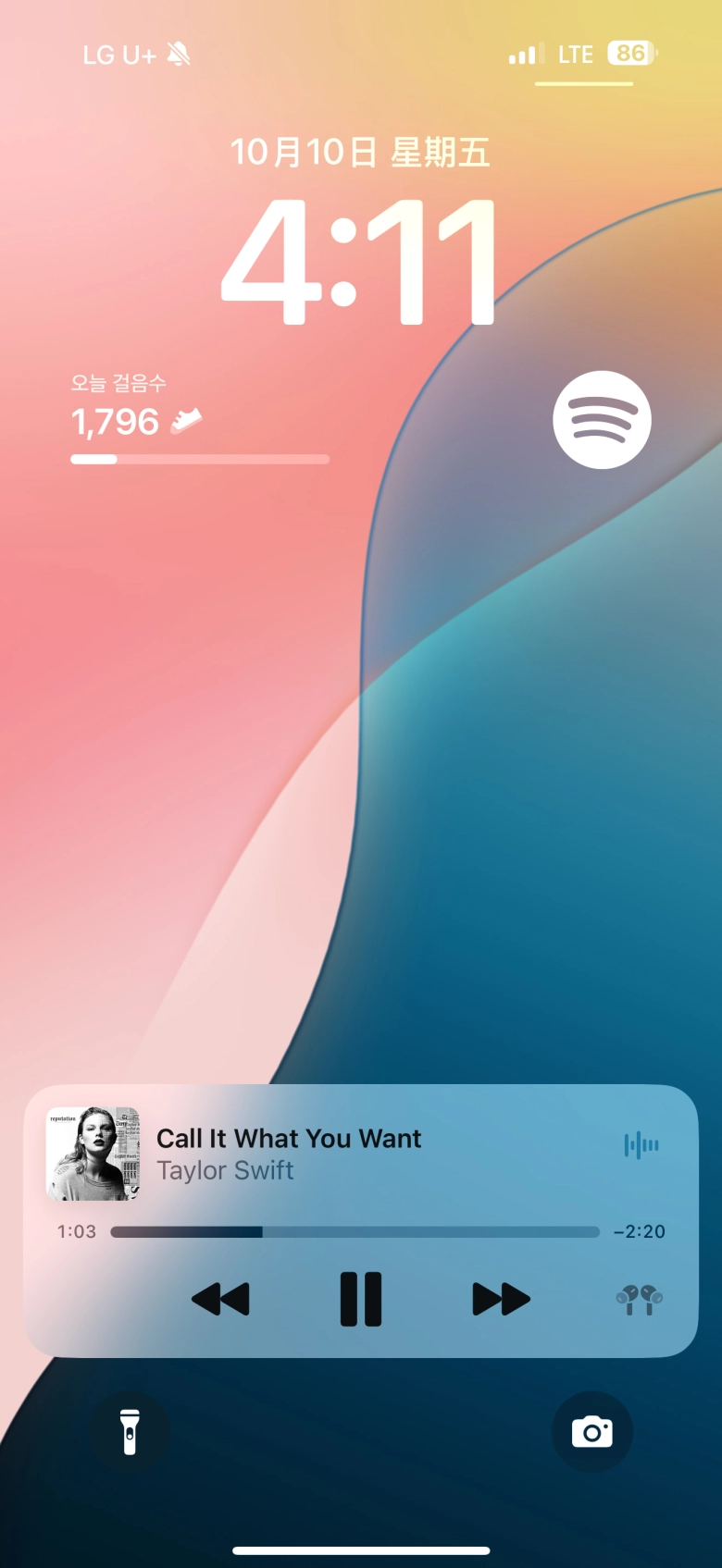Launch the camera from lock screen
The width and height of the screenshot is (722, 1568).
click(592, 1432)
